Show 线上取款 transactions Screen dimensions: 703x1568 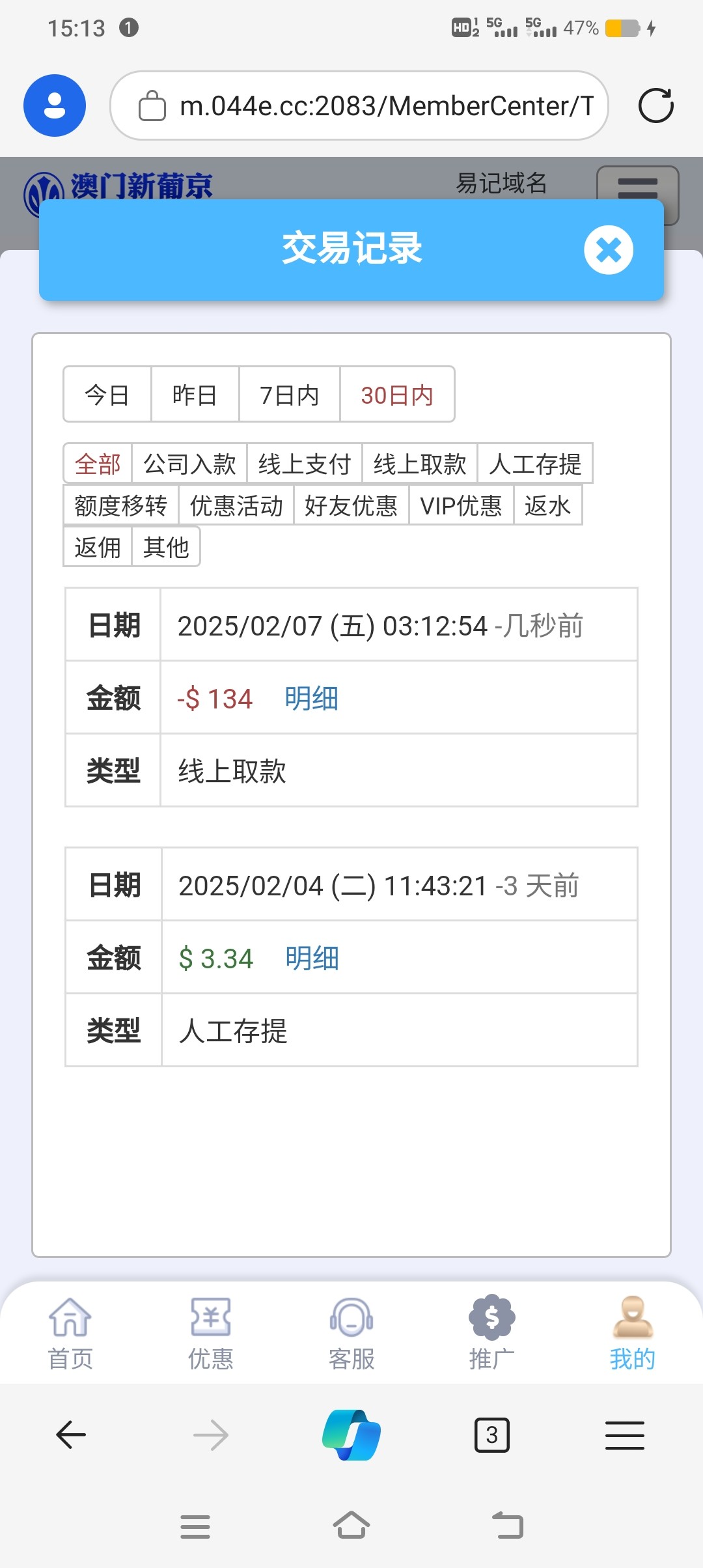[x=420, y=464]
